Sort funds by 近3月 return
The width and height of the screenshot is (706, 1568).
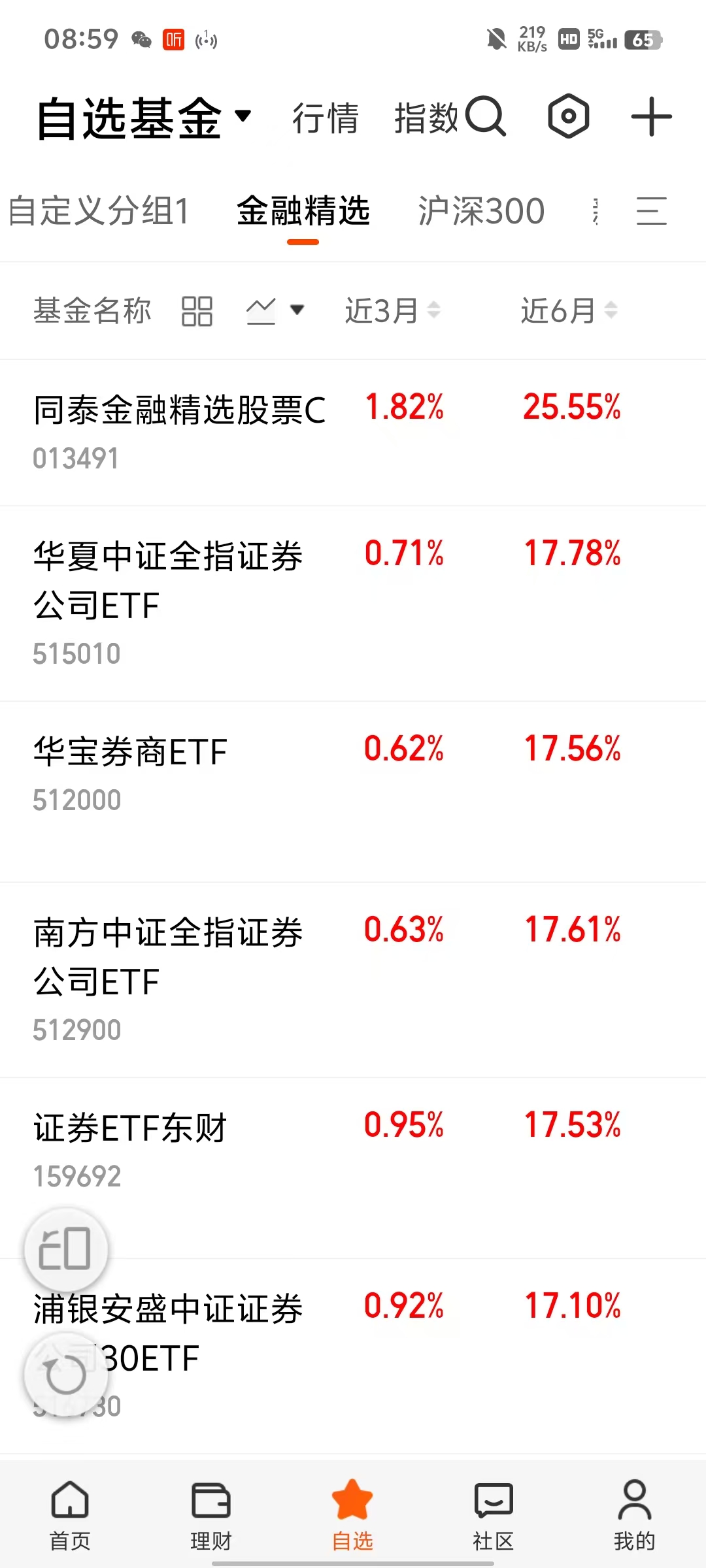click(x=392, y=310)
